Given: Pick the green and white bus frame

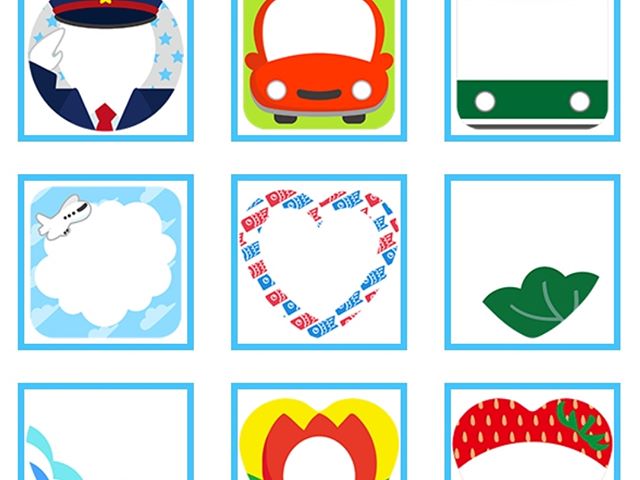Looking at the screenshot, I should [x=532, y=65].
